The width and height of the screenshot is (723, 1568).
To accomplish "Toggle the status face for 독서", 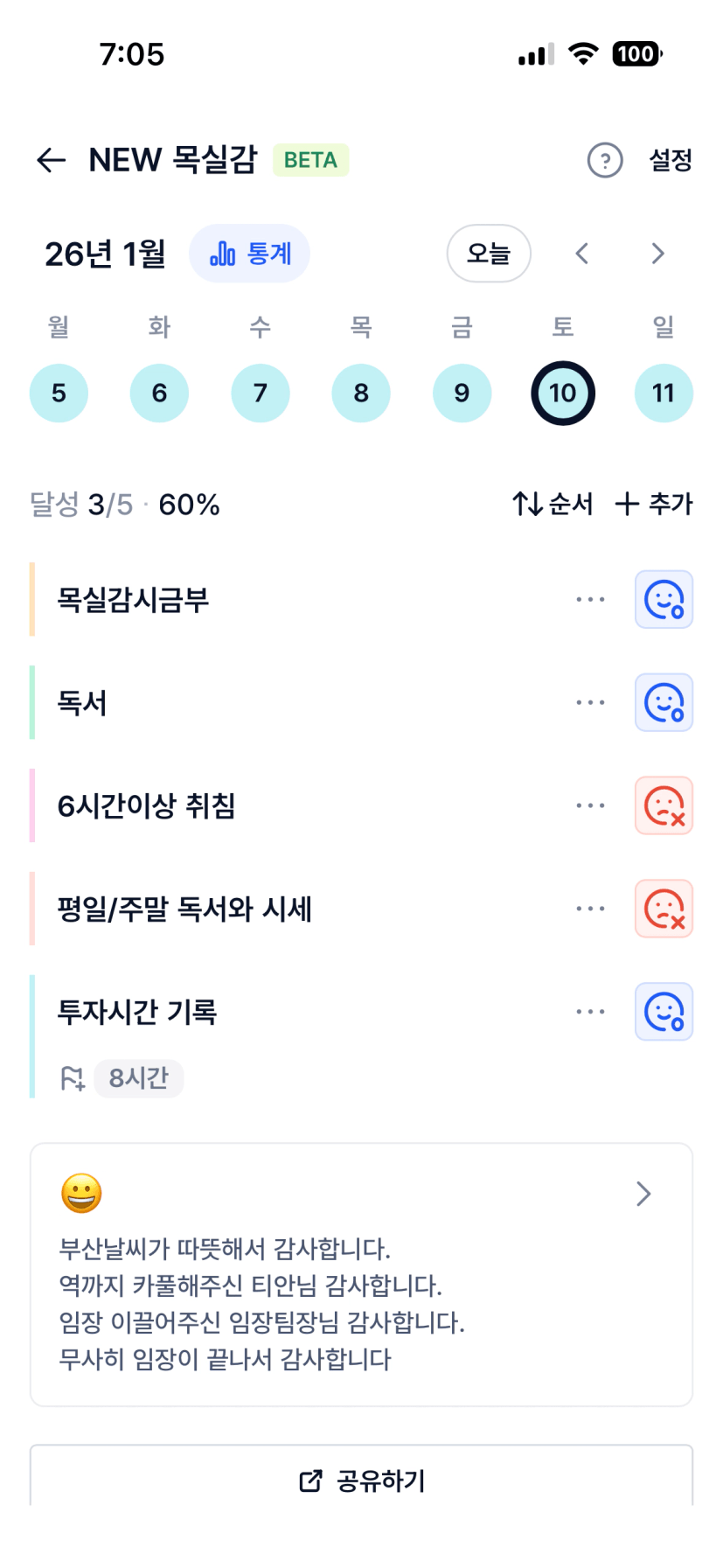I will (x=664, y=703).
